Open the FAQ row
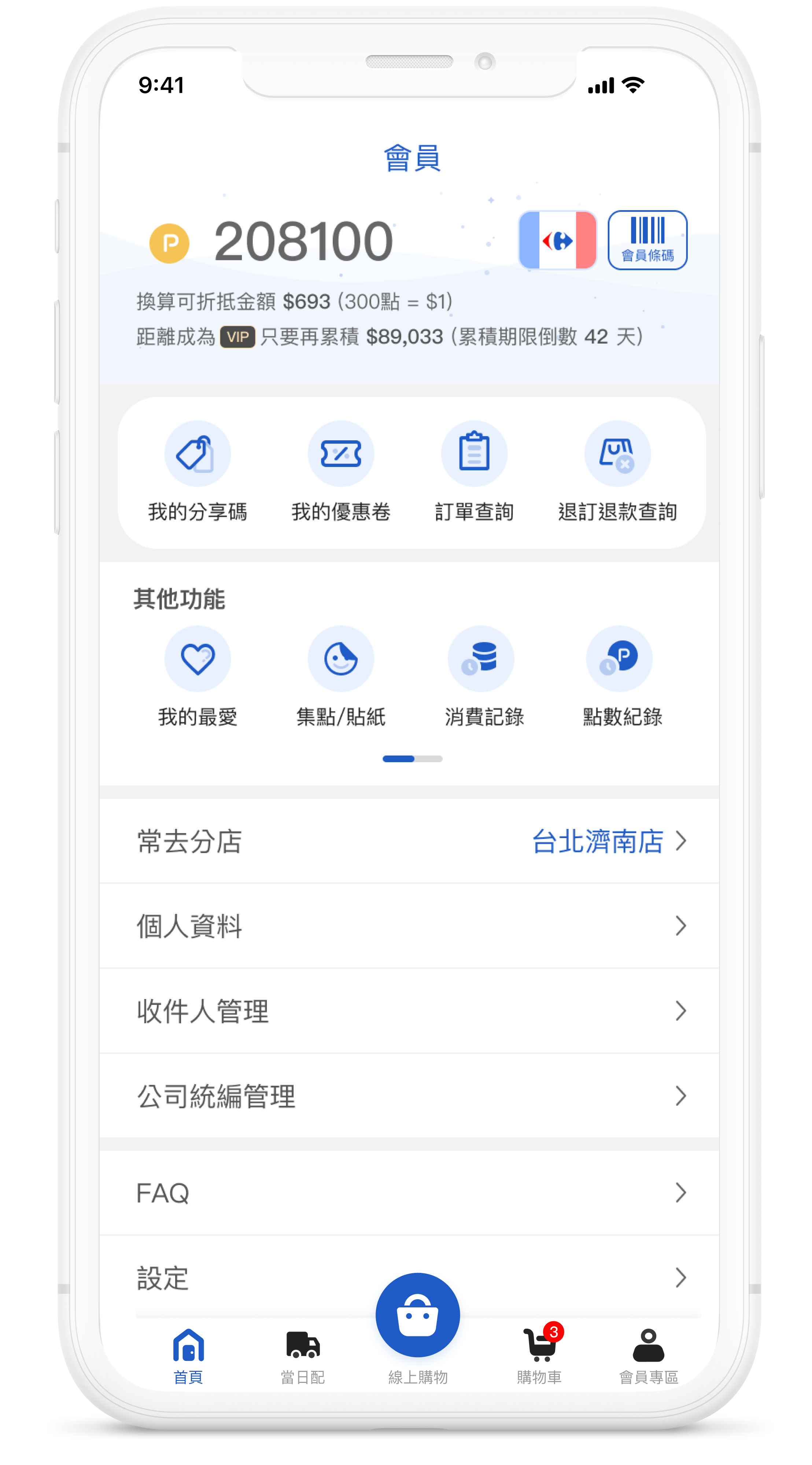Image resolution: width=812 pixels, height=1465 pixels. pyautogui.click(x=409, y=1193)
